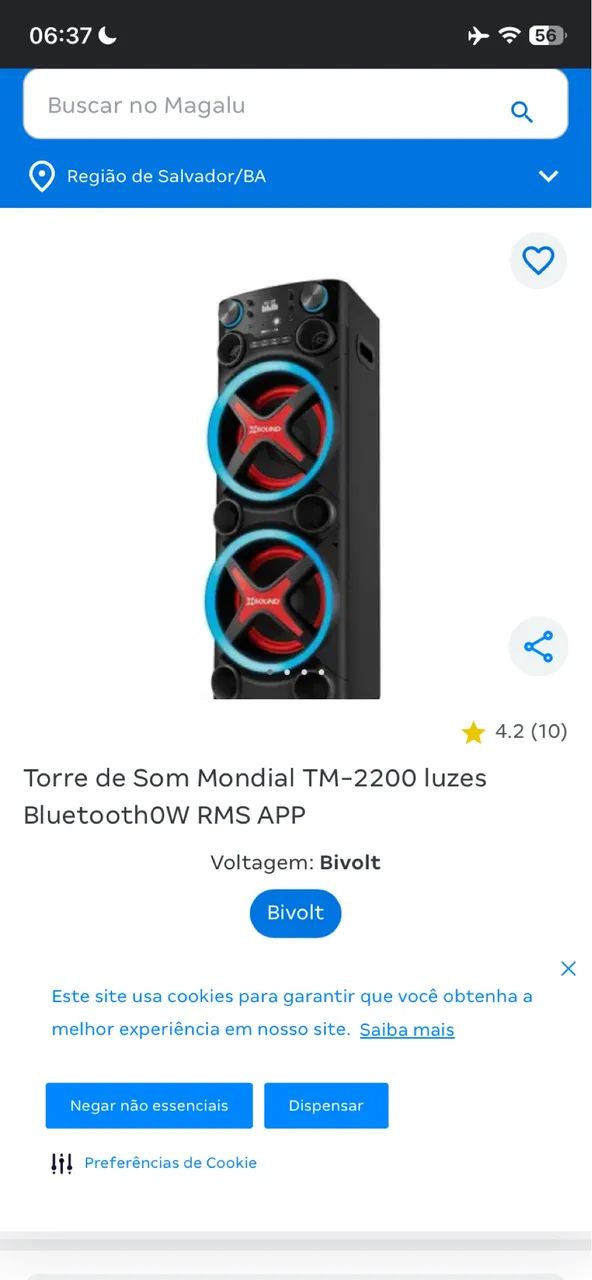Open the 4.2 star rating reviews
The width and height of the screenshot is (592, 1280).
[515, 732]
